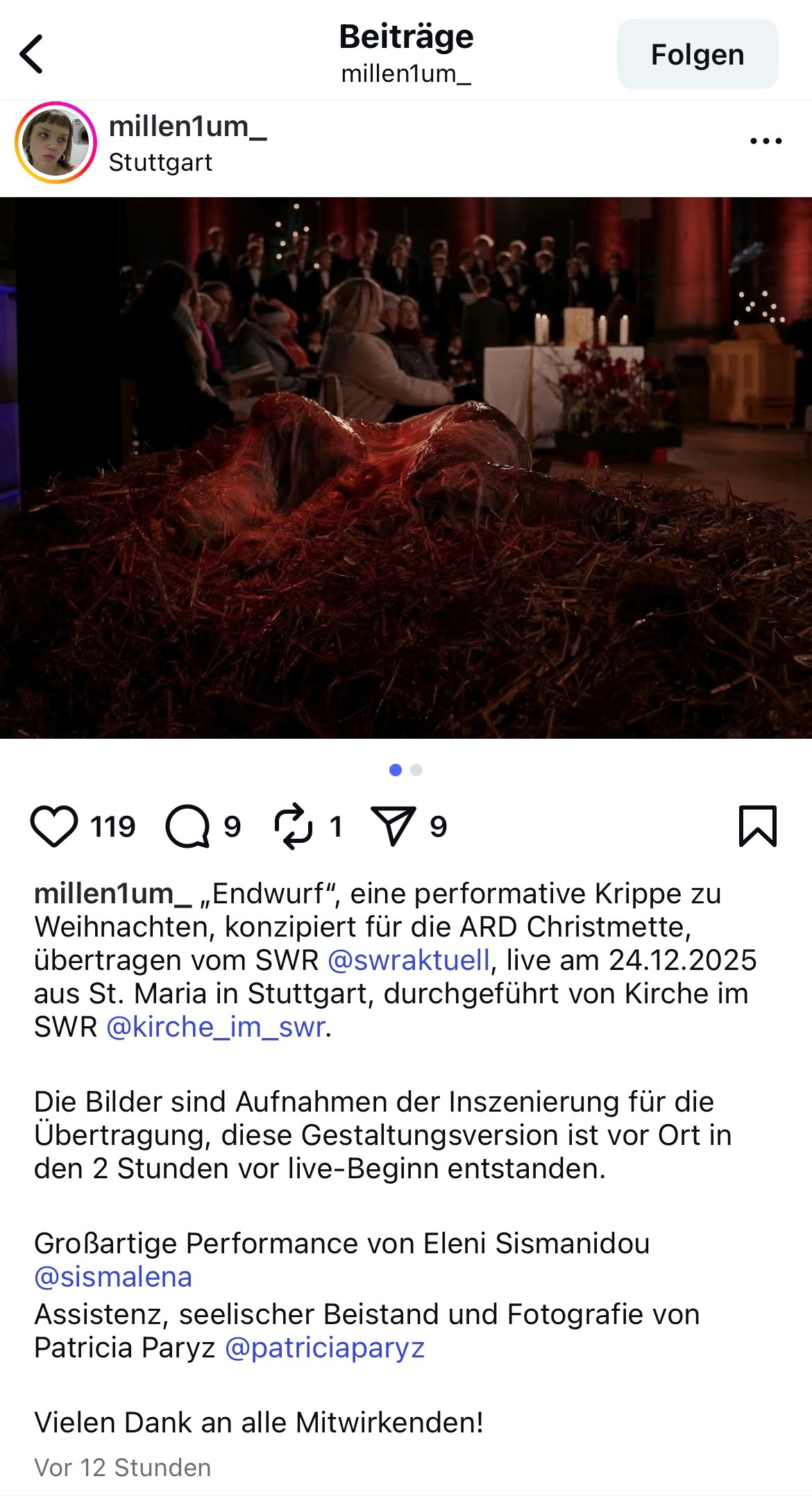
Task: Follow millen1um_ with the Folgen button
Action: point(697,54)
